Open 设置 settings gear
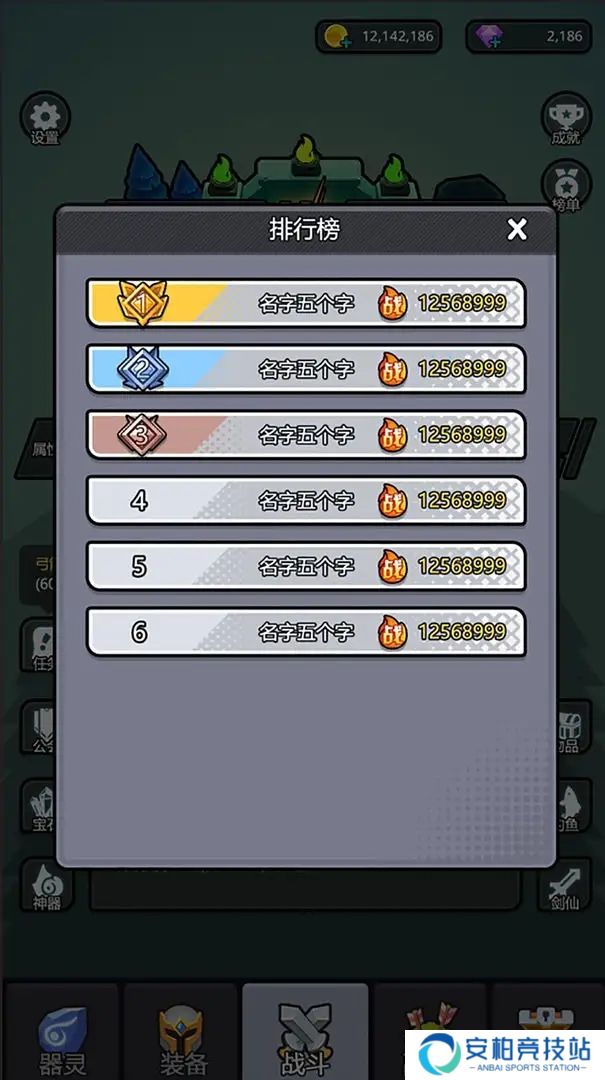605x1080 pixels. (x=45, y=120)
